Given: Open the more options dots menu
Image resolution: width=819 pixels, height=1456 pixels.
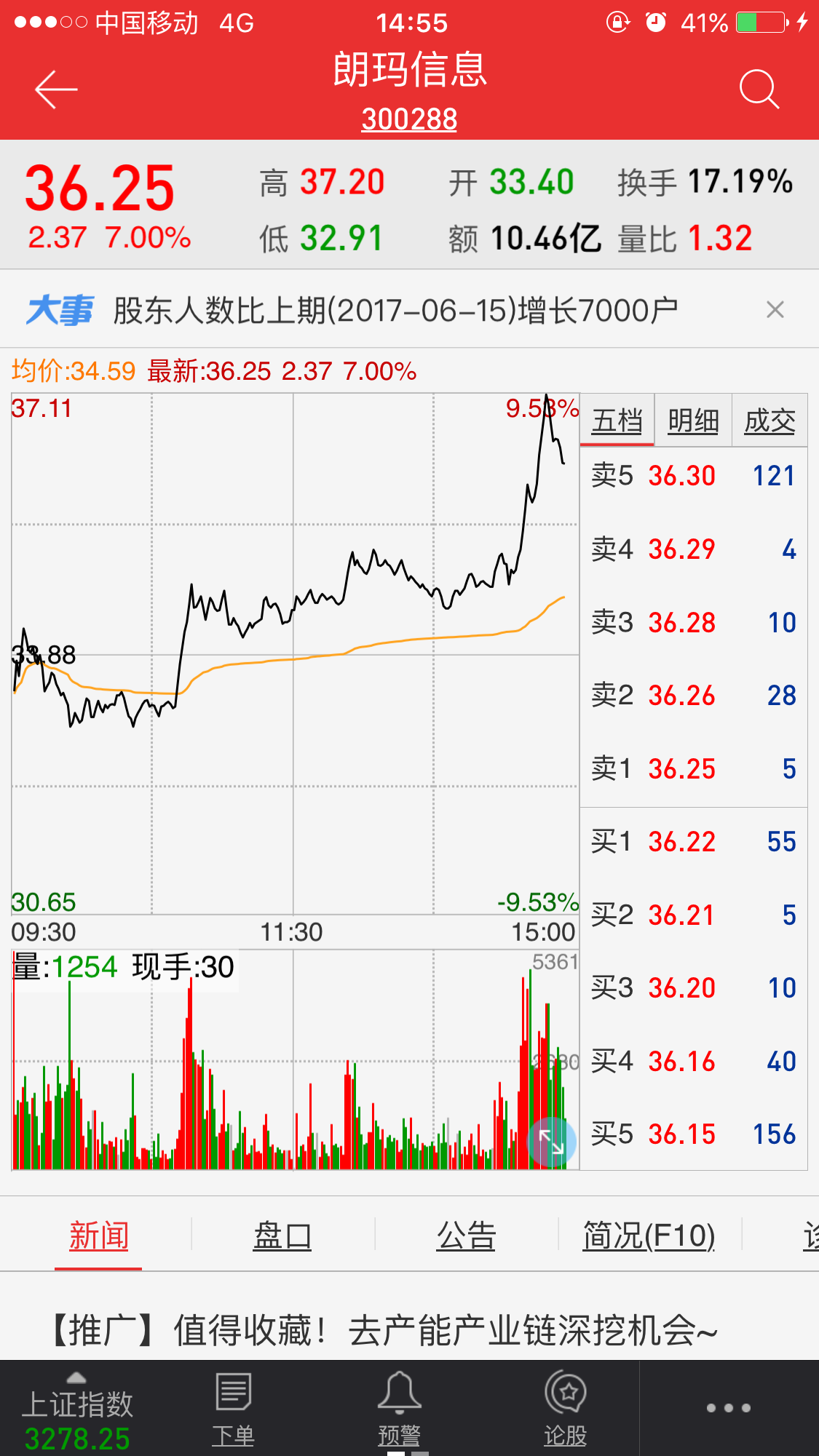Looking at the screenshot, I should (729, 1408).
